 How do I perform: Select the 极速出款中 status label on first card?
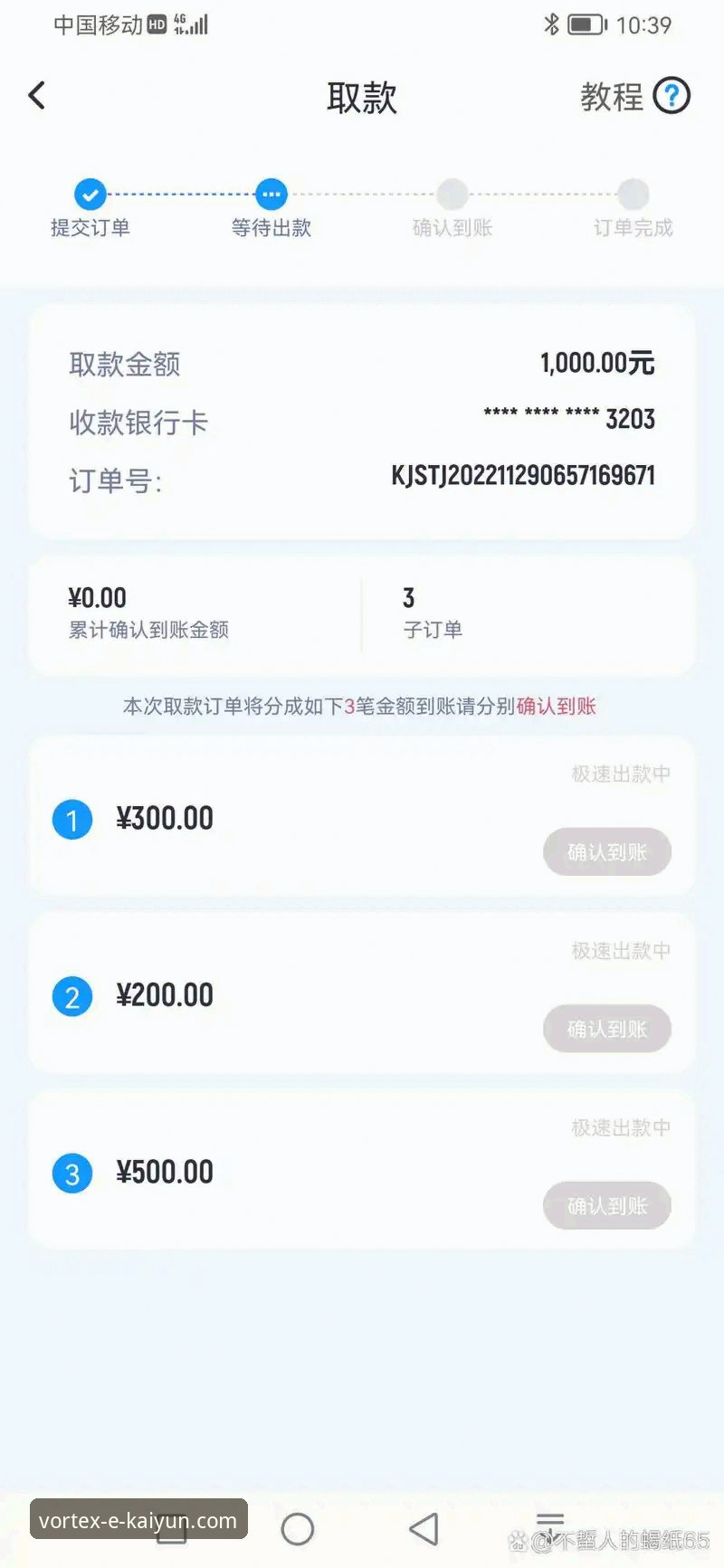[621, 774]
